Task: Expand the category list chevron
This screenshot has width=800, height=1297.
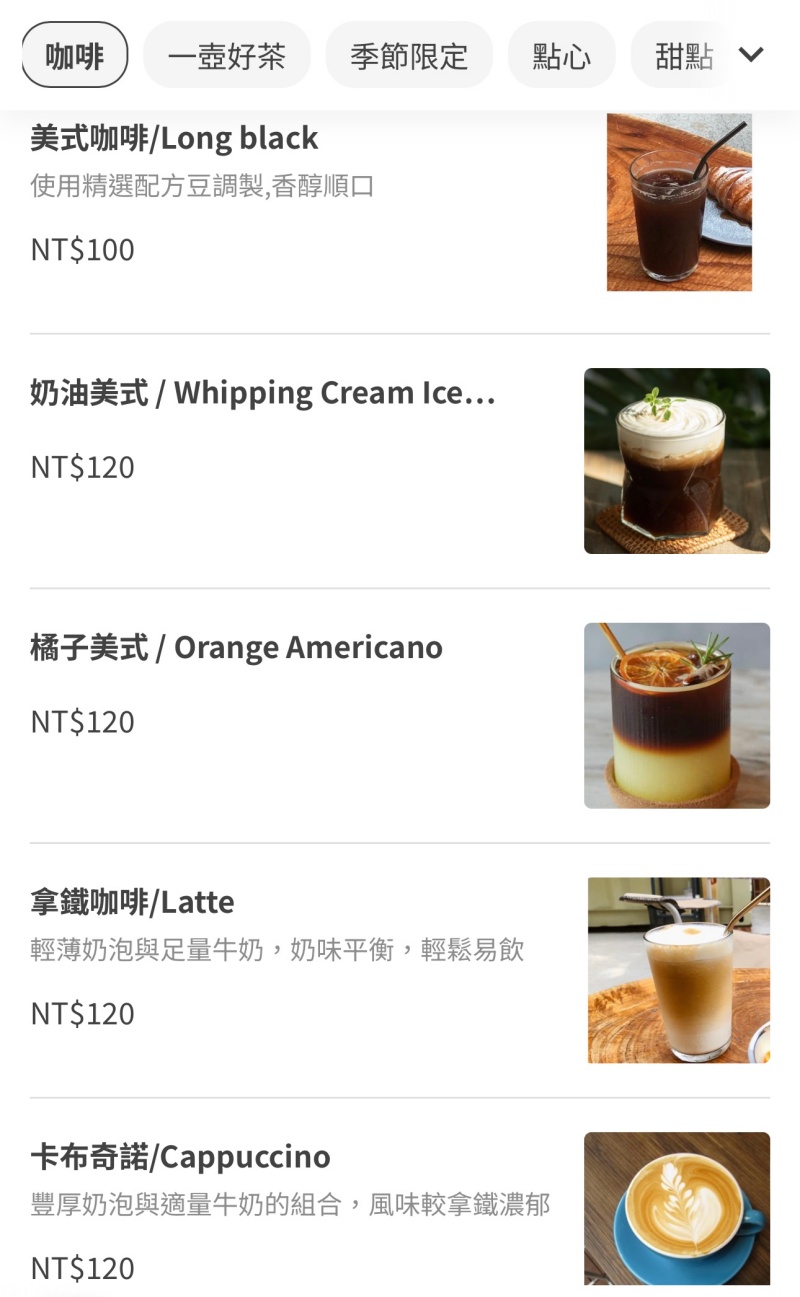Action: pos(751,55)
